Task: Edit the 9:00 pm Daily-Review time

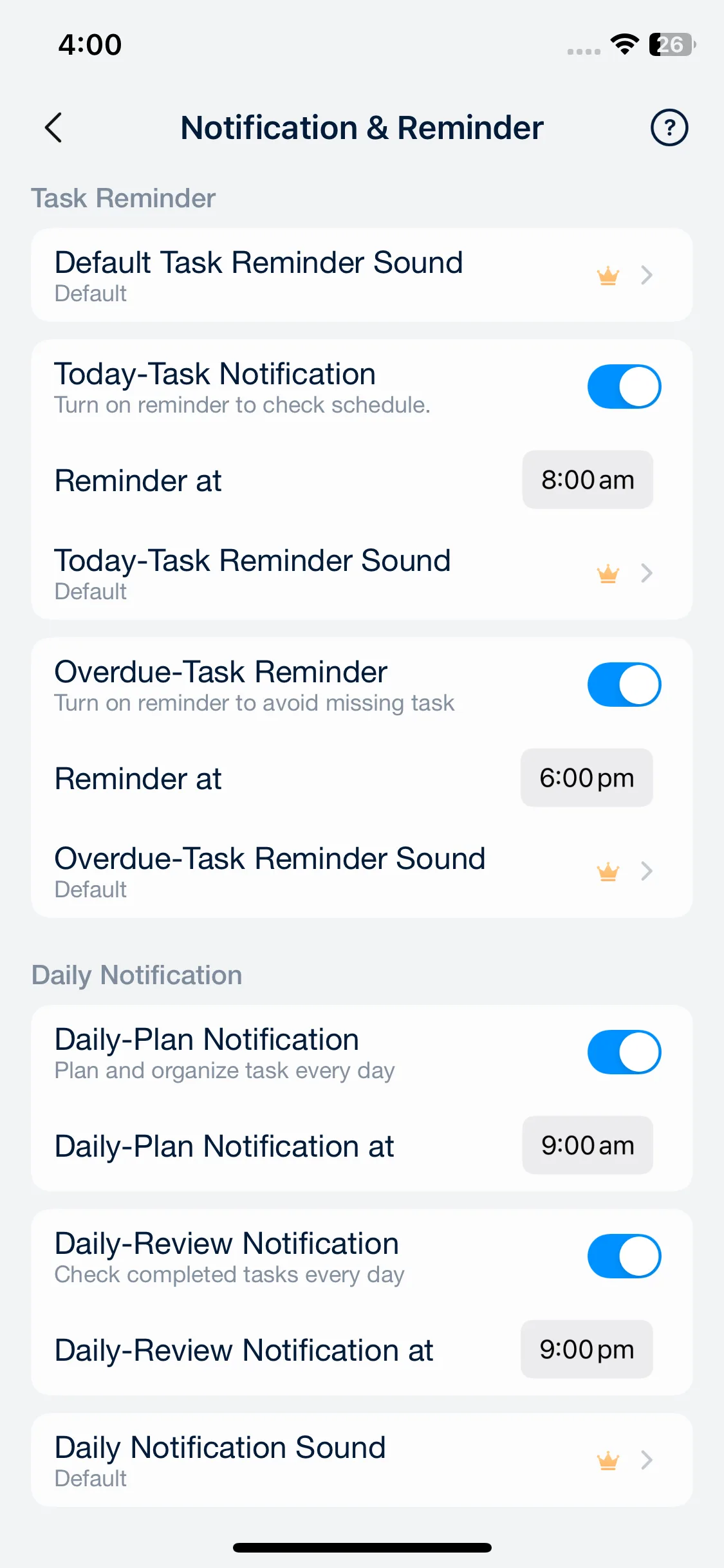Action: tap(586, 1350)
